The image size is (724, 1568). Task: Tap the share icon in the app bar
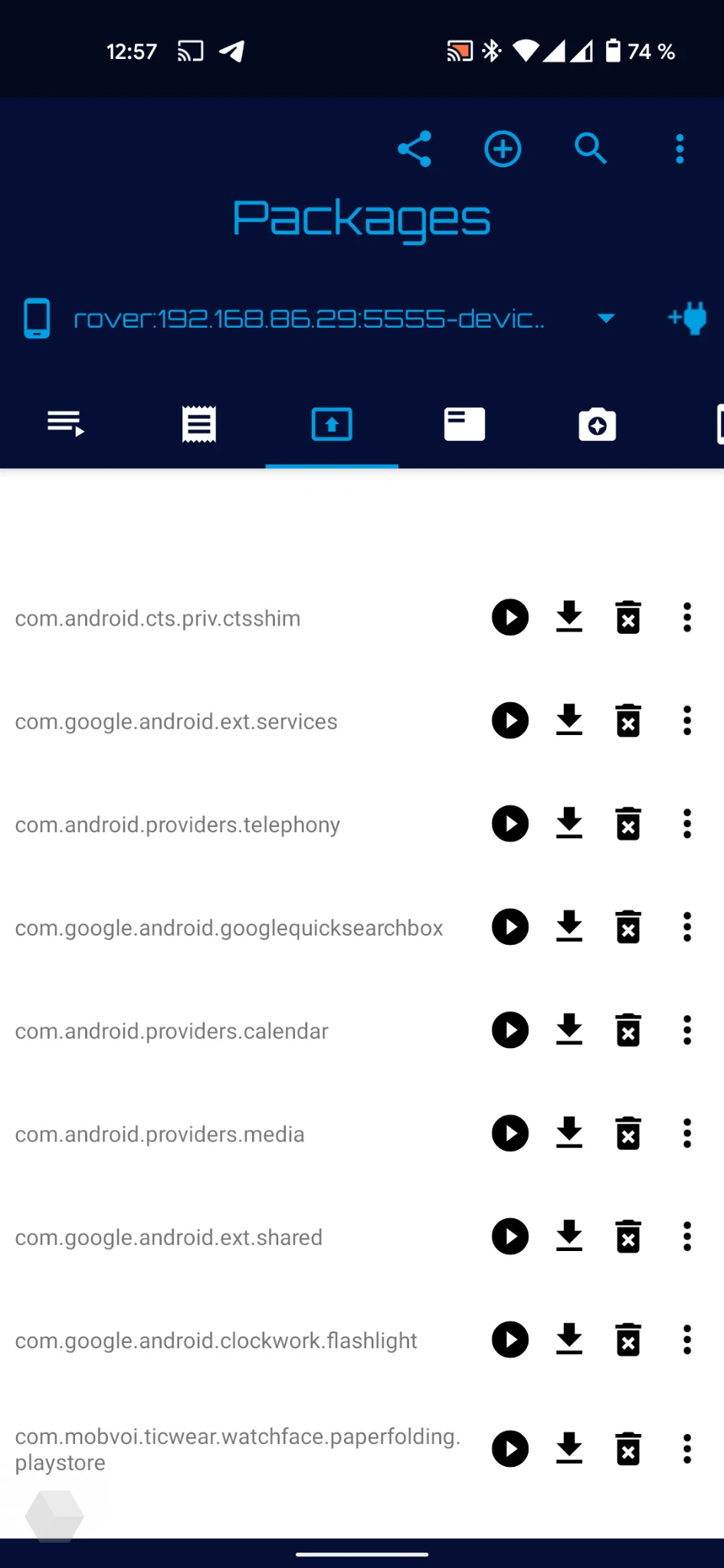click(x=414, y=149)
